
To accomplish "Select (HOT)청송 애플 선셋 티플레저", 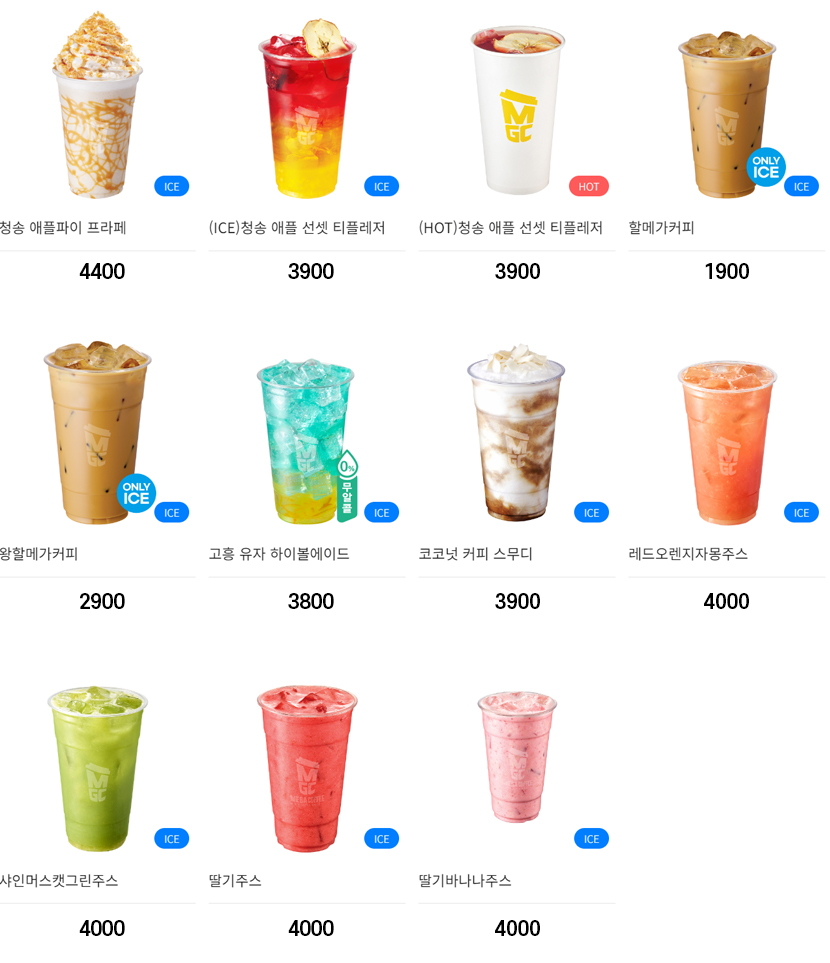I will coord(517,145).
